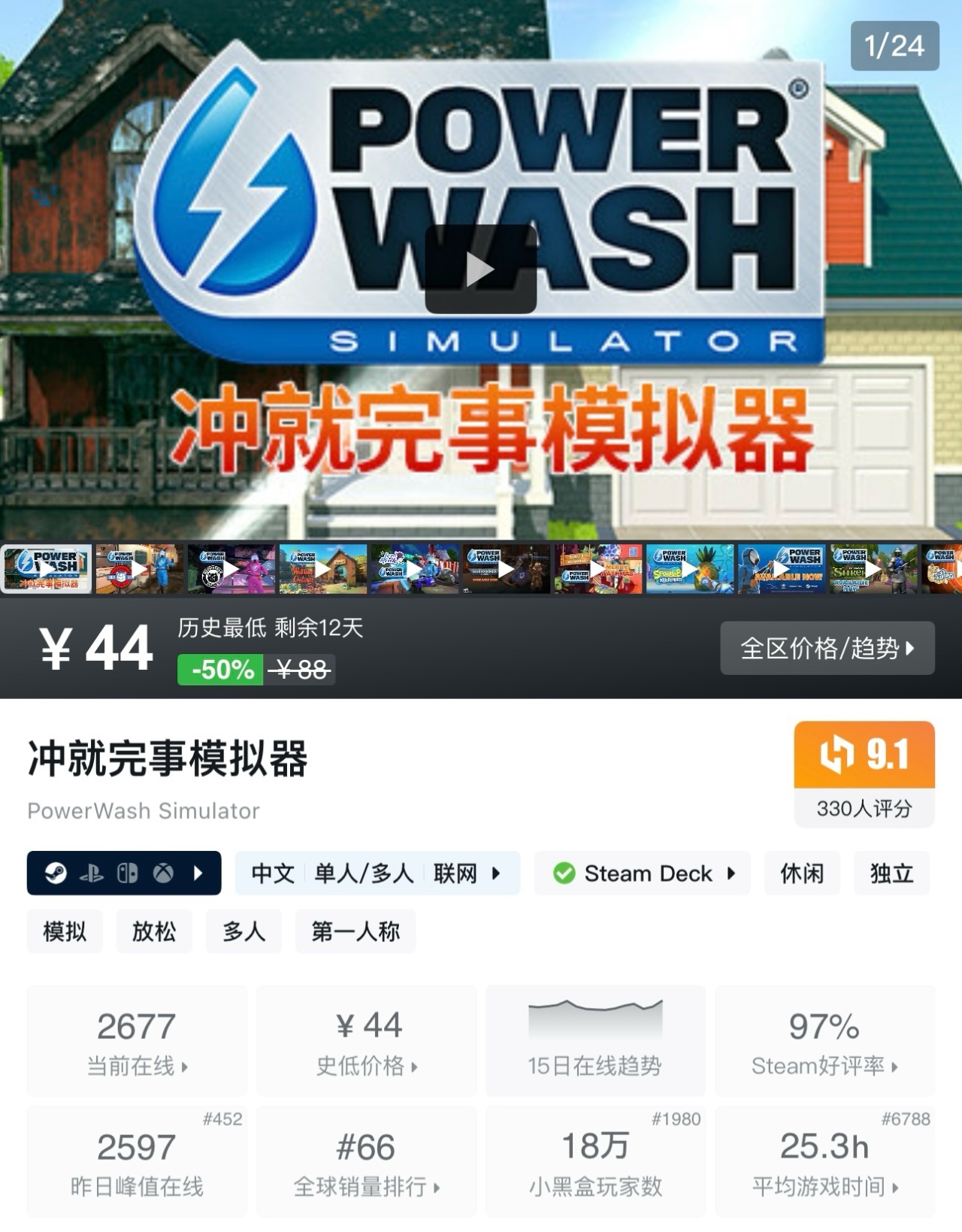Screen dimensions: 962x1232
Task: Select the 模拟 tag
Action: point(65,931)
